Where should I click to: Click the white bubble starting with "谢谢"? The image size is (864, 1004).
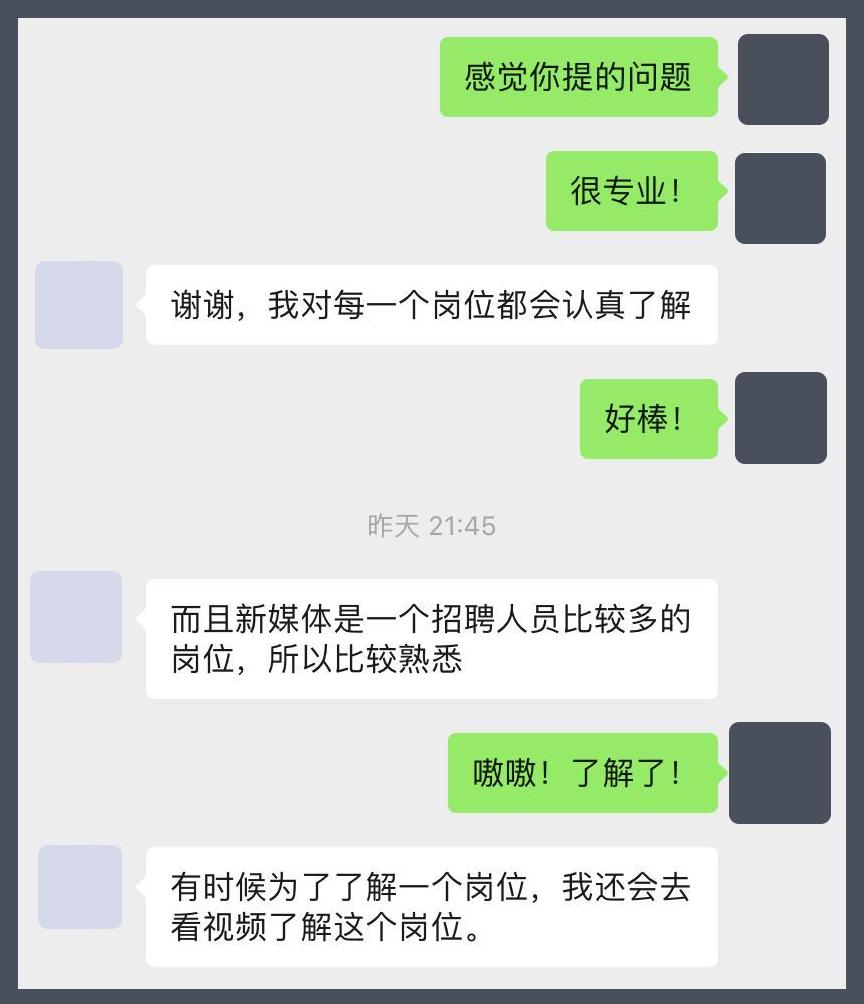[432, 305]
